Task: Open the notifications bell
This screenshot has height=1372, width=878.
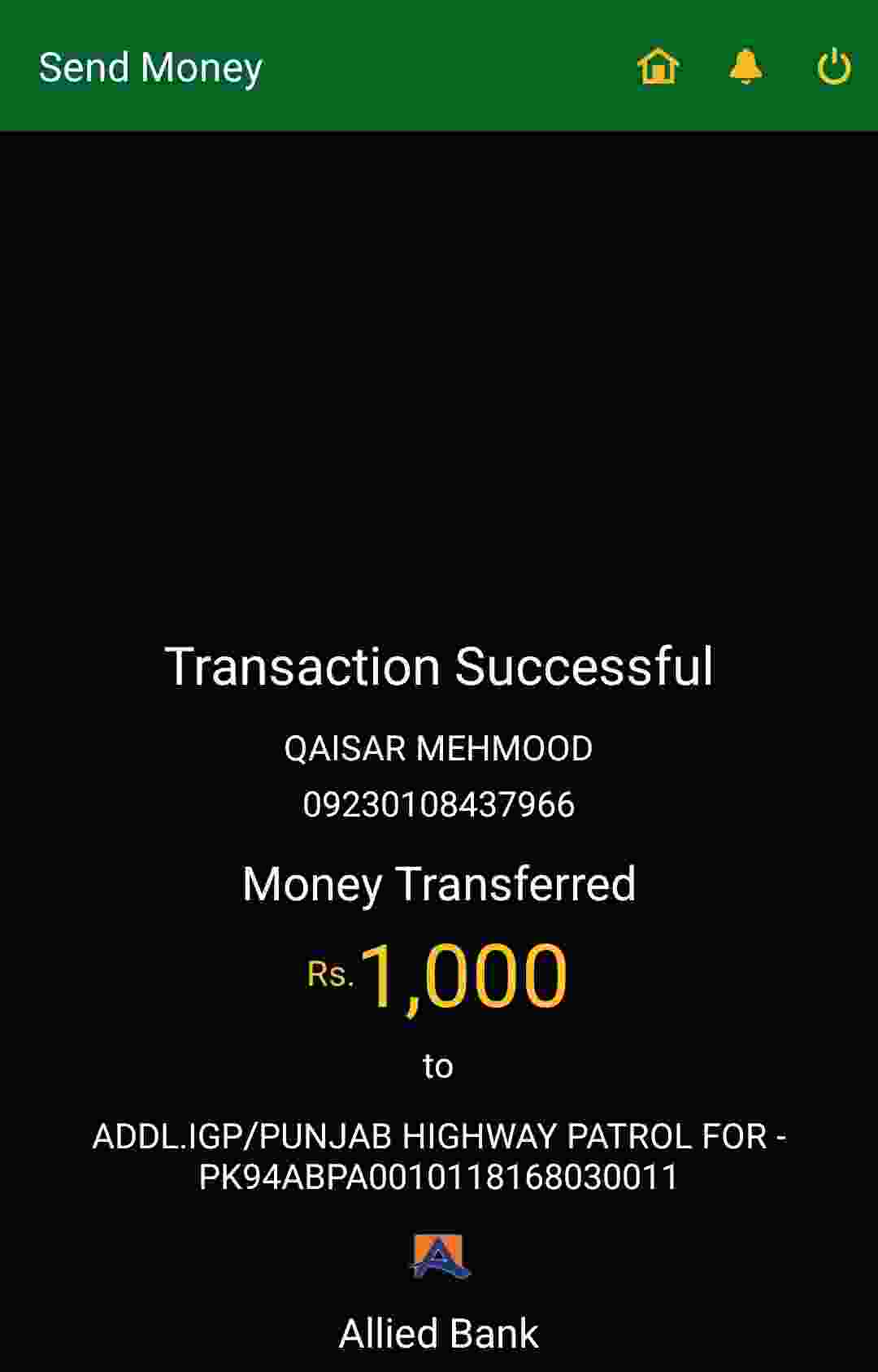Action: click(745, 67)
